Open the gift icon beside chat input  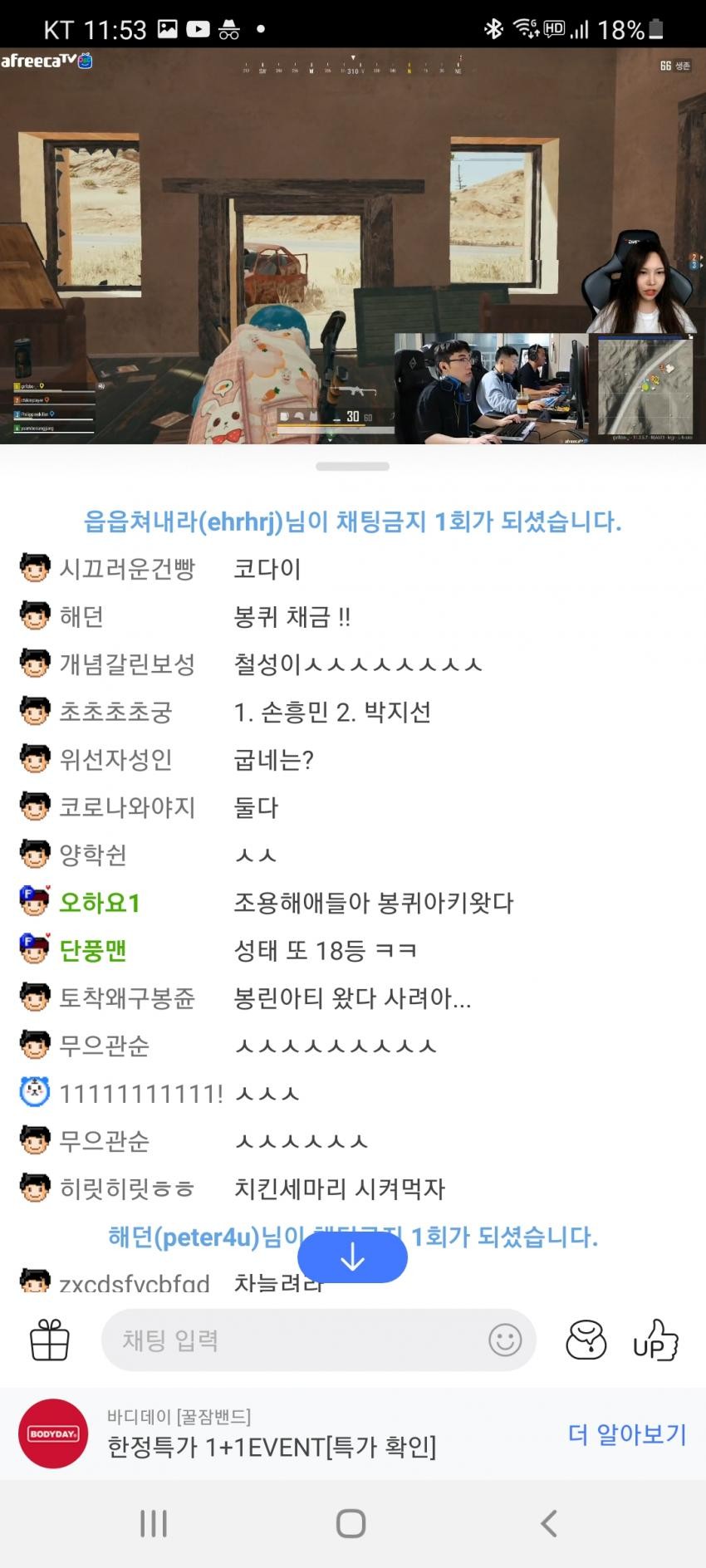point(50,1340)
